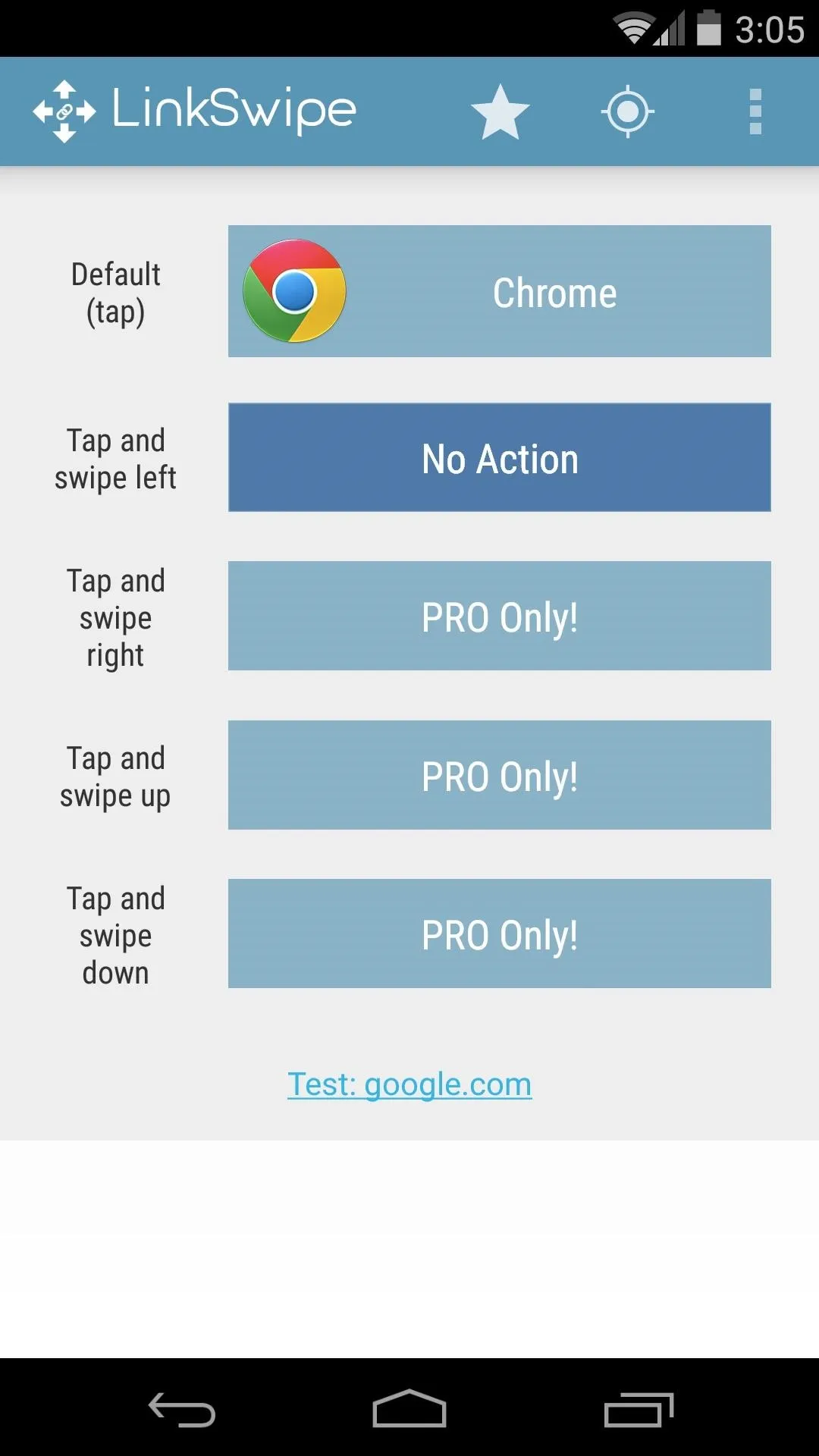The height and width of the screenshot is (1456, 819).
Task: Go to the home screen
Action: click(409, 1409)
